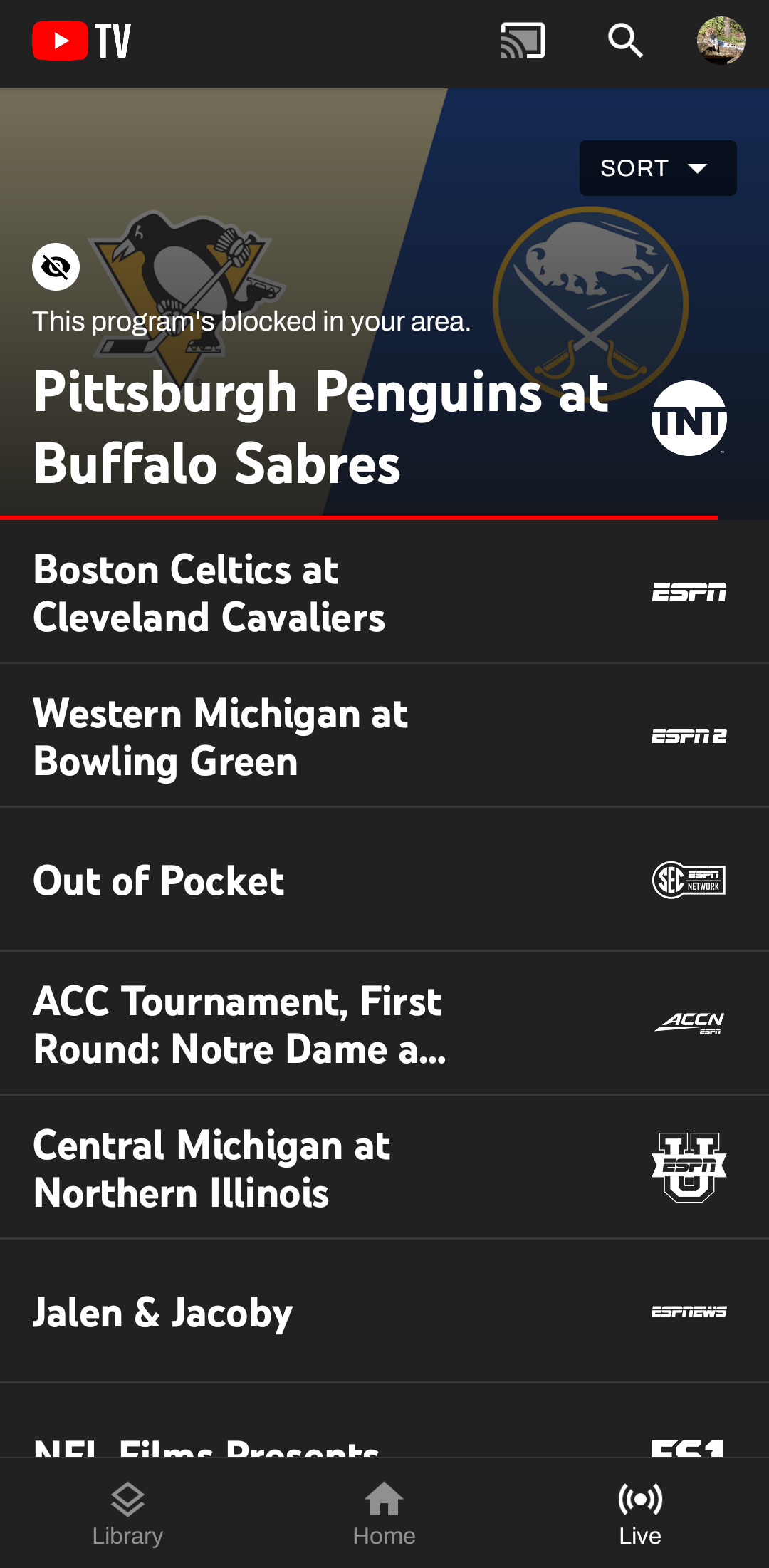
Task: Cast to a nearby device
Action: 523,41
